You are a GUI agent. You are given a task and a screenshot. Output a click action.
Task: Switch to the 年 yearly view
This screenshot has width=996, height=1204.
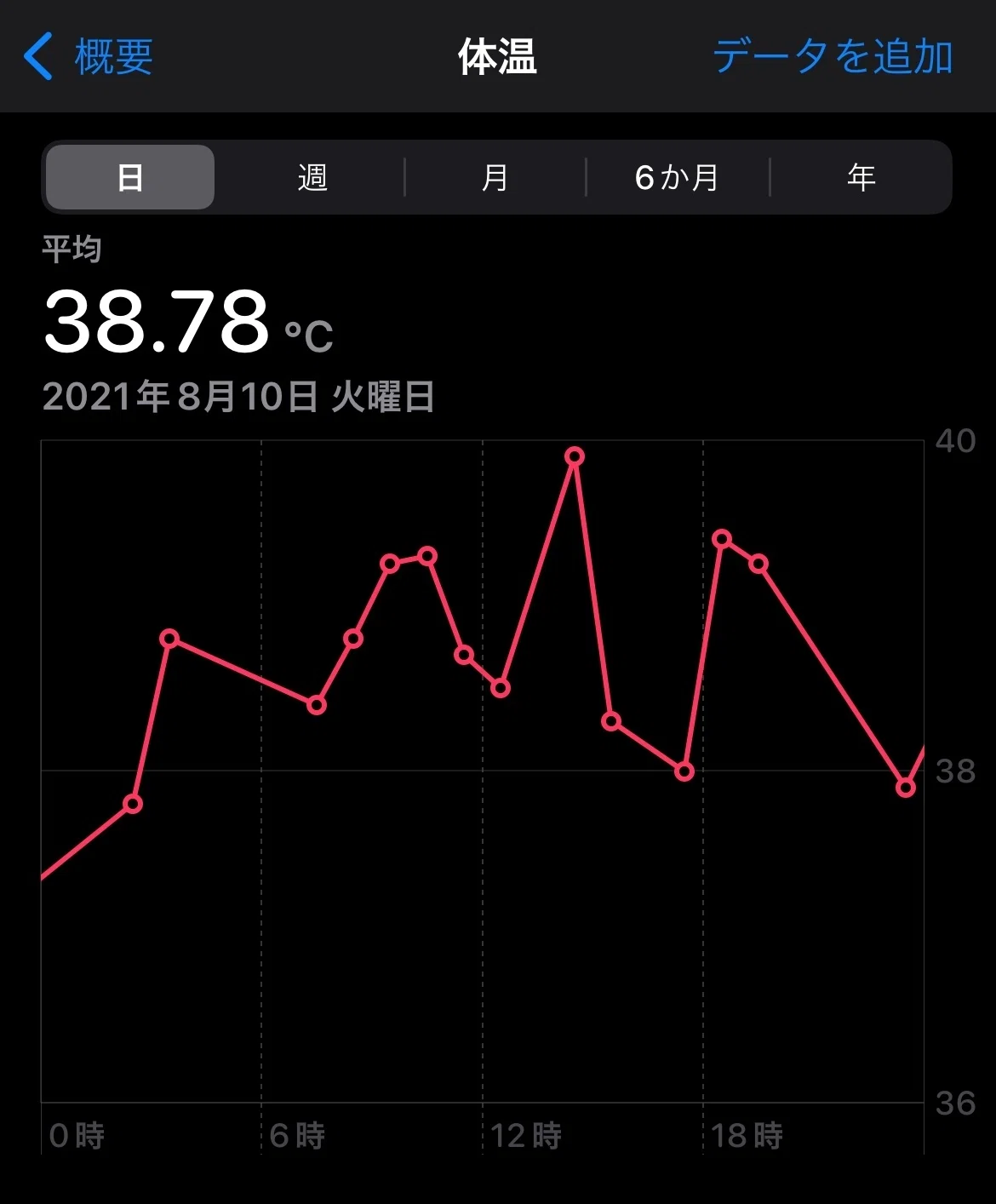click(861, 177)
